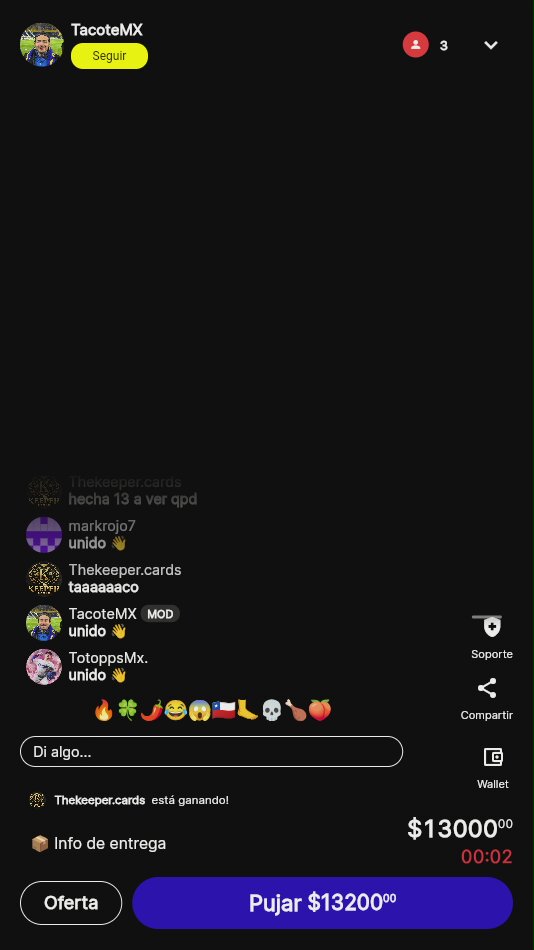The width and height of the screenshot is (534, 950).
Task: Focus the "Di algo..." chat field
Action: click(x=212, y=752)
